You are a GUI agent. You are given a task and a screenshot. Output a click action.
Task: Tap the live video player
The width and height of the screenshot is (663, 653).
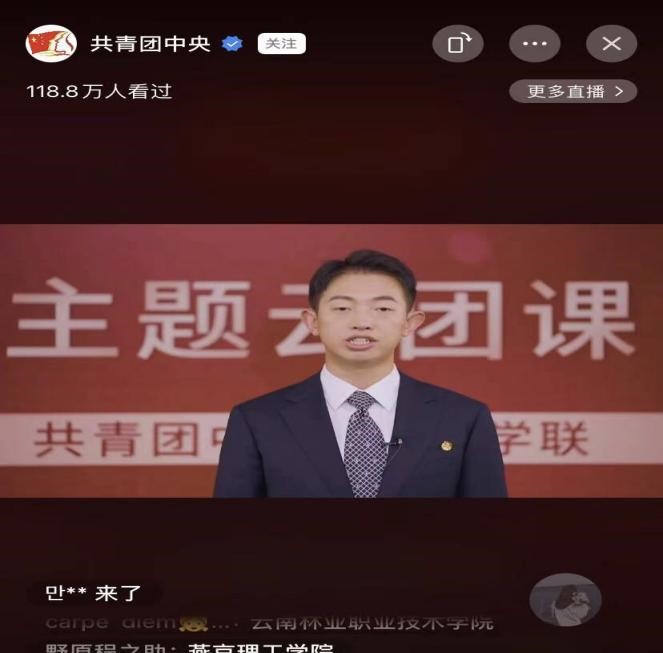click(331, 360)
